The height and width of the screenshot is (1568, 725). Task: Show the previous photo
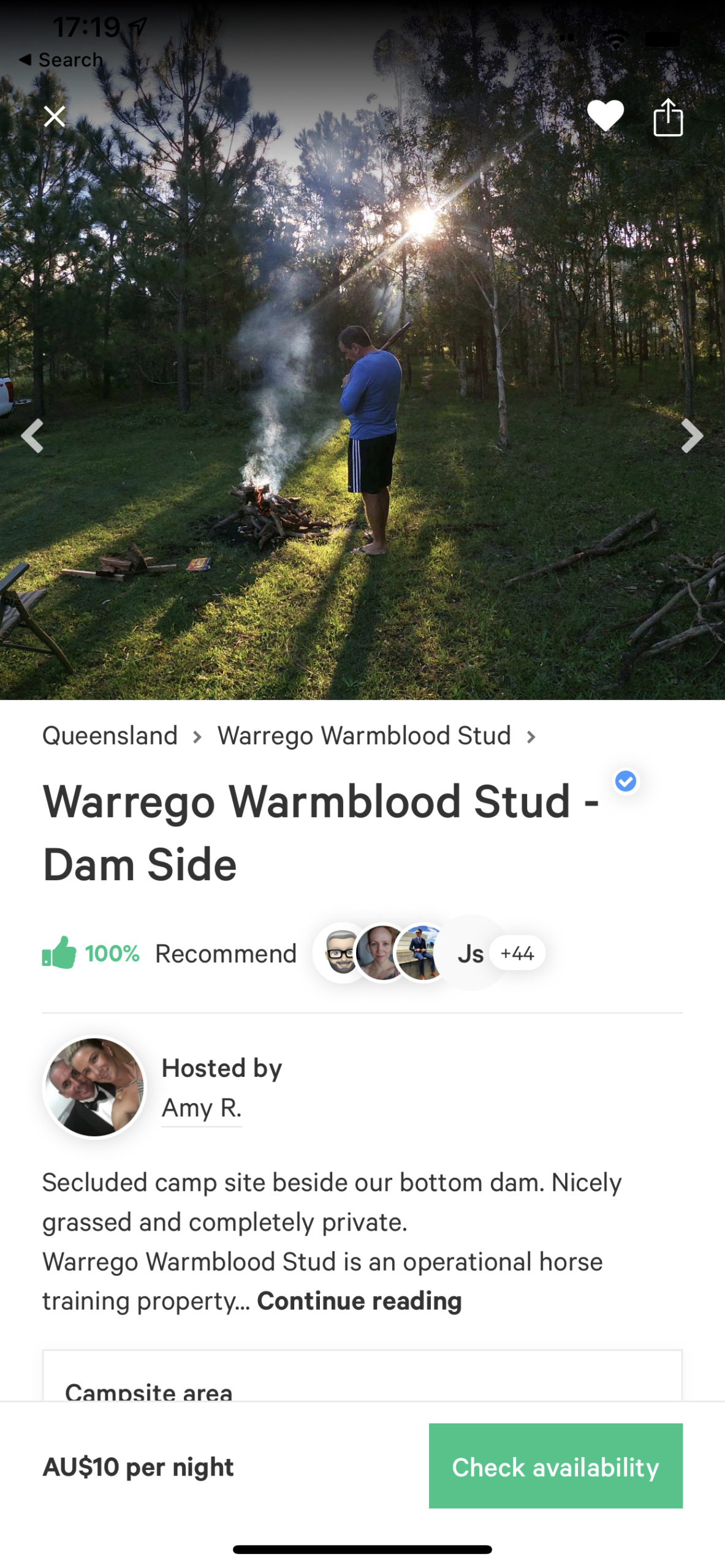32,435
